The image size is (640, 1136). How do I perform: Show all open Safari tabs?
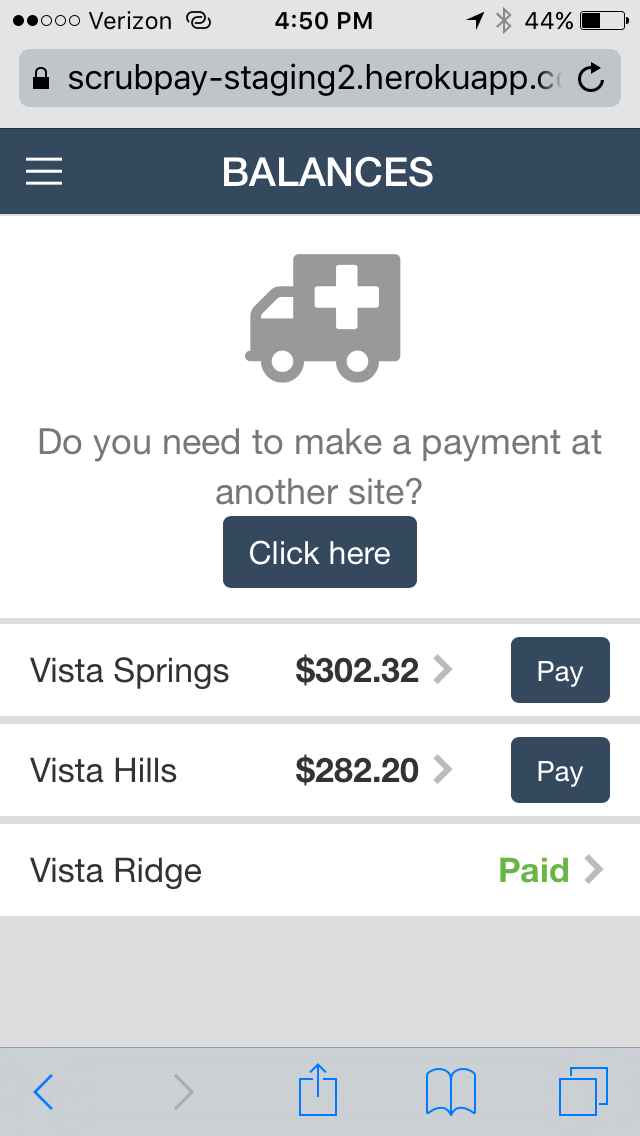pyautogui.click(x=583, y=1091)
